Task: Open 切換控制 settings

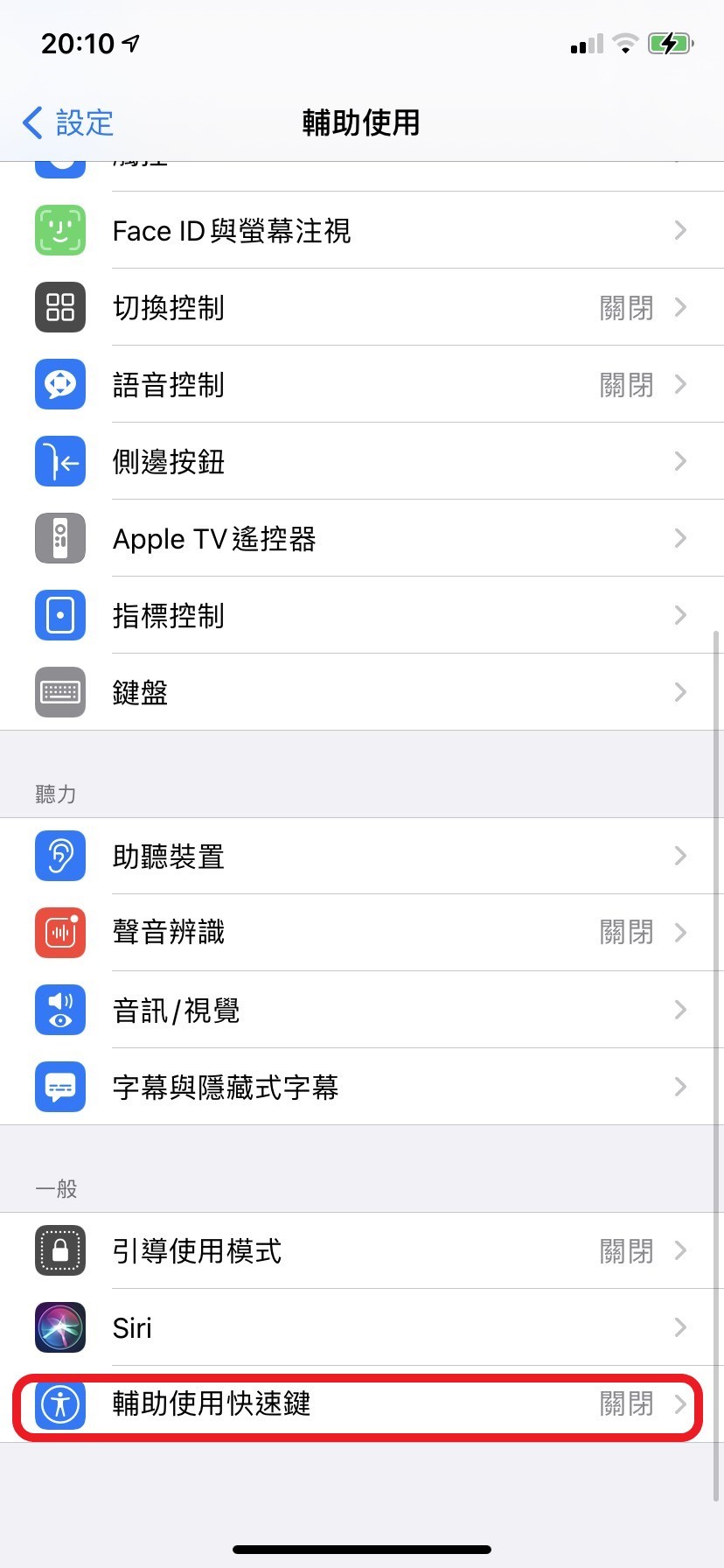Action: (362, 307)
